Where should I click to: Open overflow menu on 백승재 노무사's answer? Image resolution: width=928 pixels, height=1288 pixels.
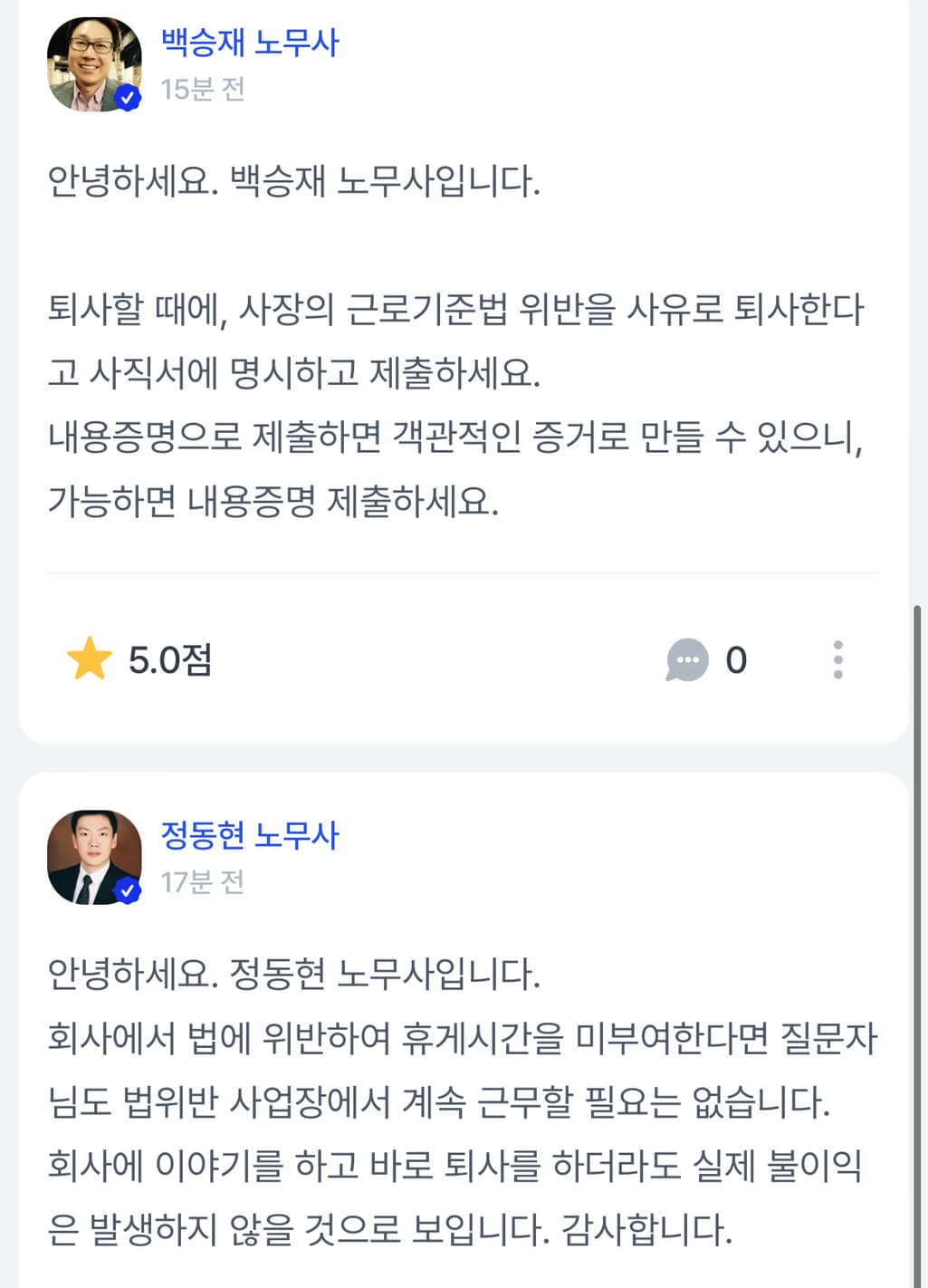click(837, 659)
